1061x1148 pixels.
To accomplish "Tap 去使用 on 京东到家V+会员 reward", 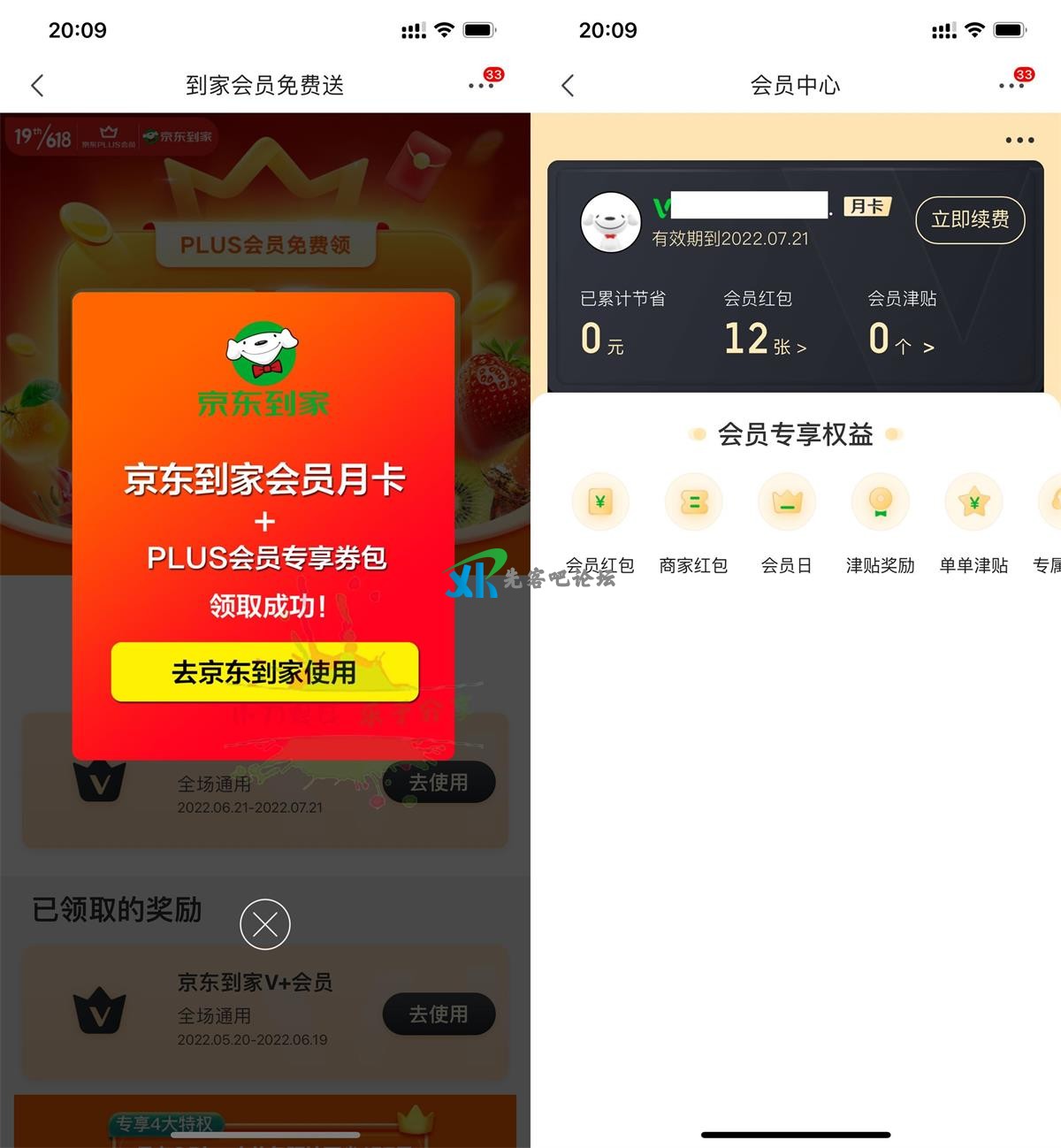I will [439, 1014].
